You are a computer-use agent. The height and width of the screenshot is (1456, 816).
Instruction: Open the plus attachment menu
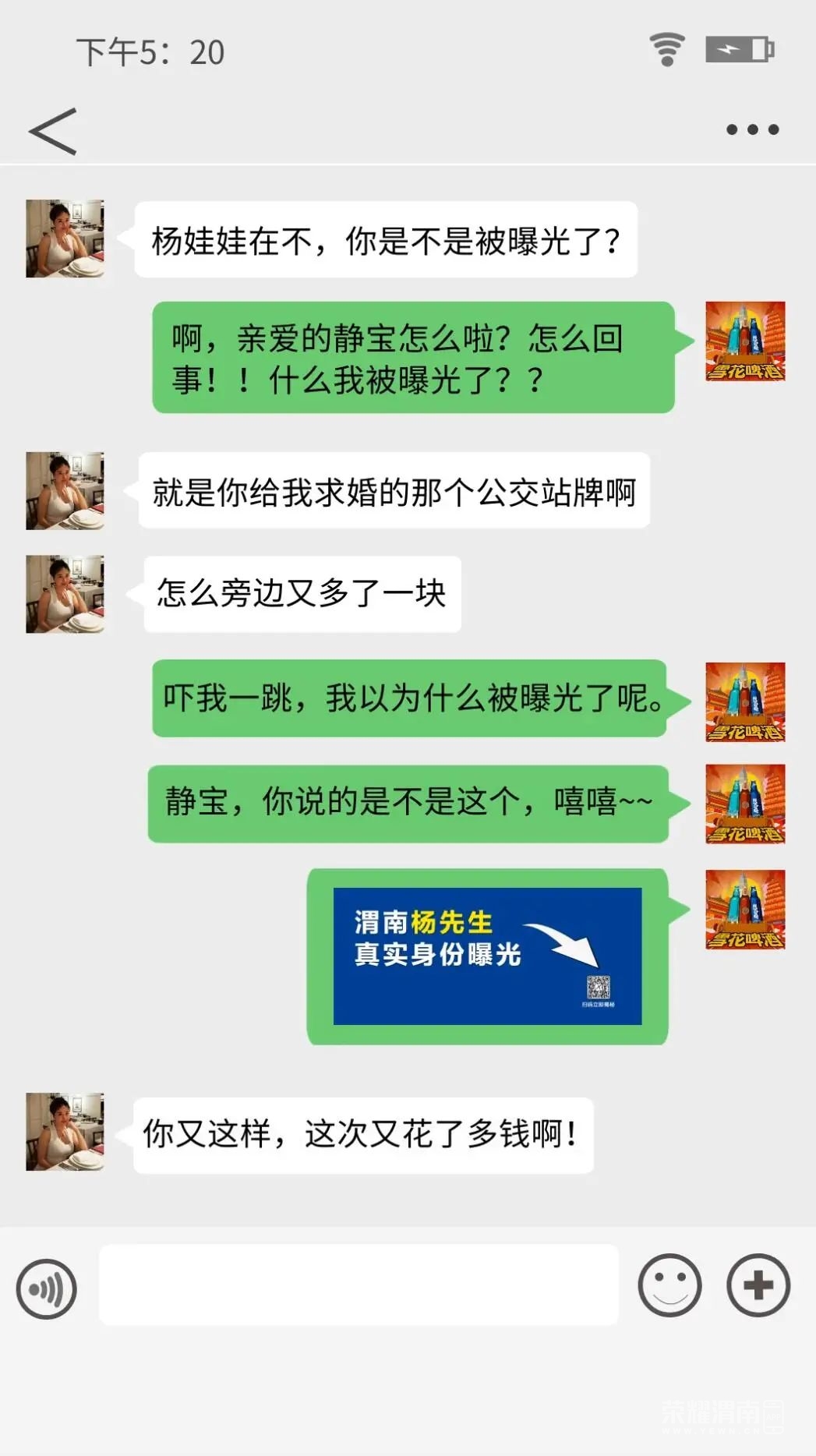(x=758, y=1285)
